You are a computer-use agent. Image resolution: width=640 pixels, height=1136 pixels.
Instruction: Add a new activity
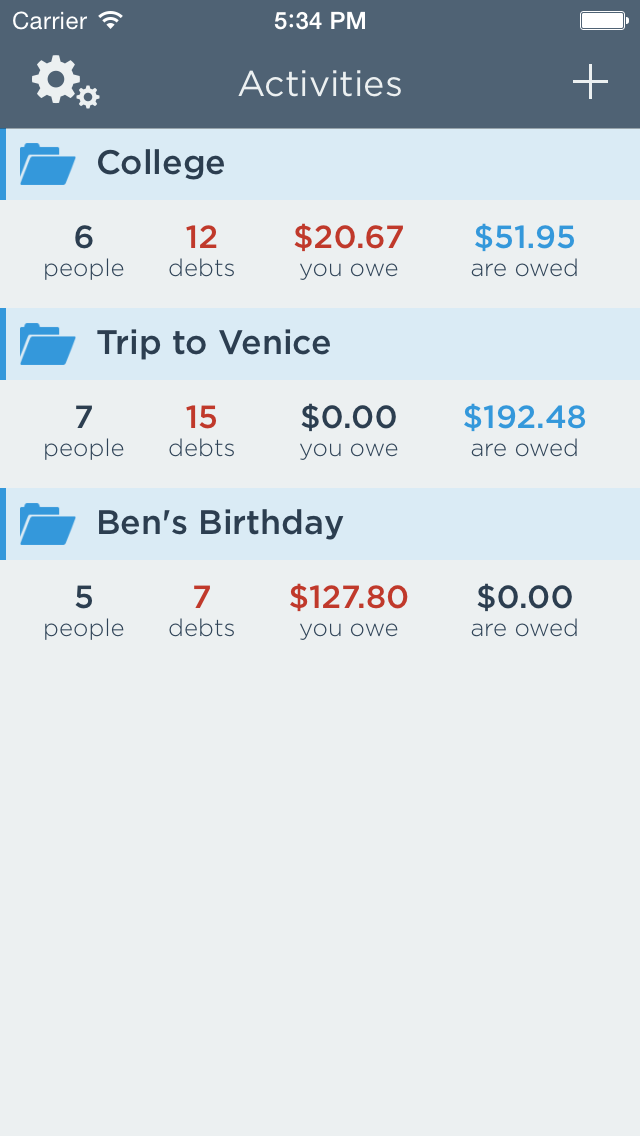(590, 82)
